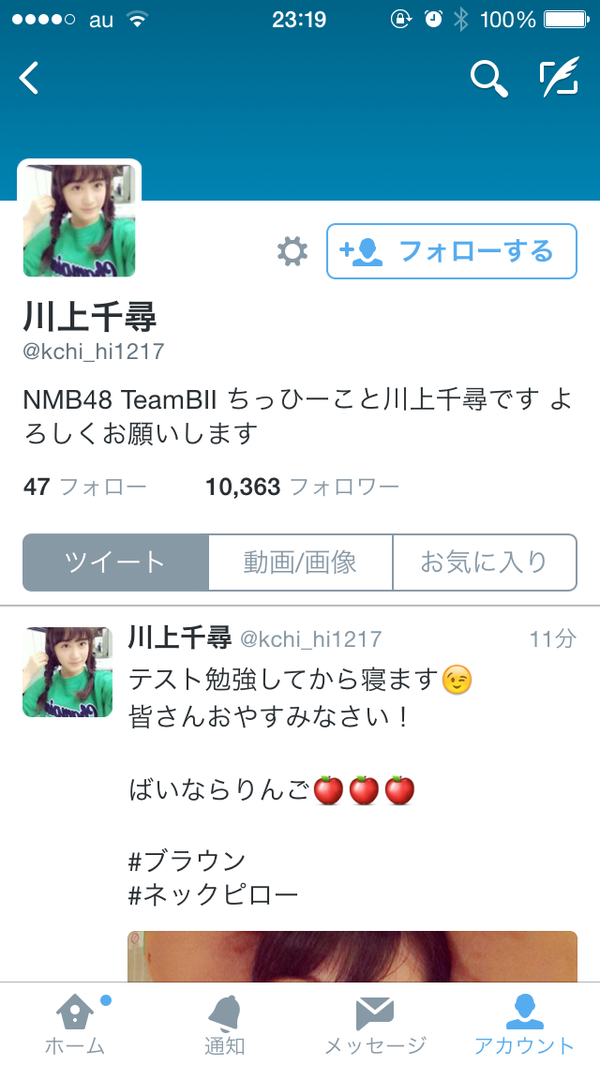Select the ツイート tab

[x=116, y=562]
